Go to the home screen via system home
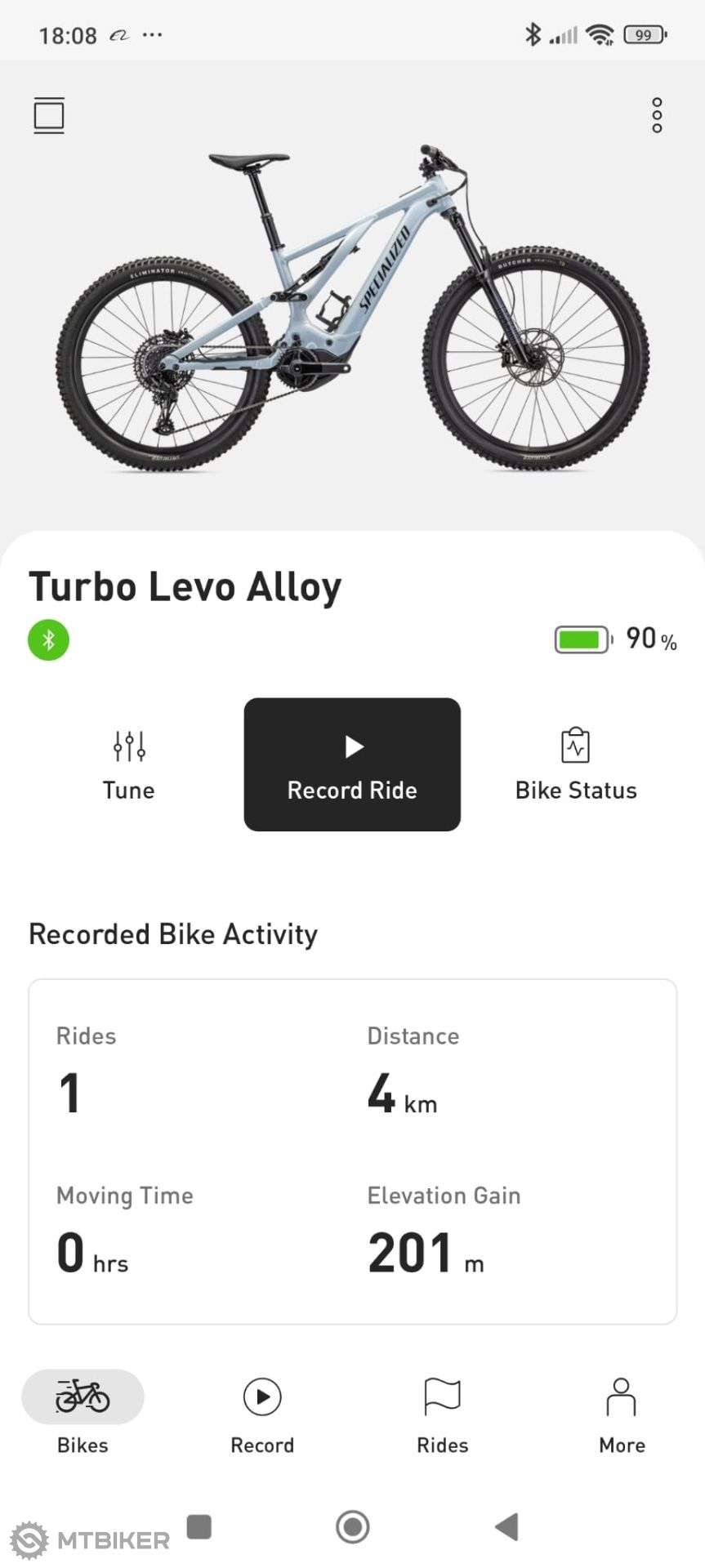The height and width of the screenshot is (1568, 705). click(x=353, y=1526)
